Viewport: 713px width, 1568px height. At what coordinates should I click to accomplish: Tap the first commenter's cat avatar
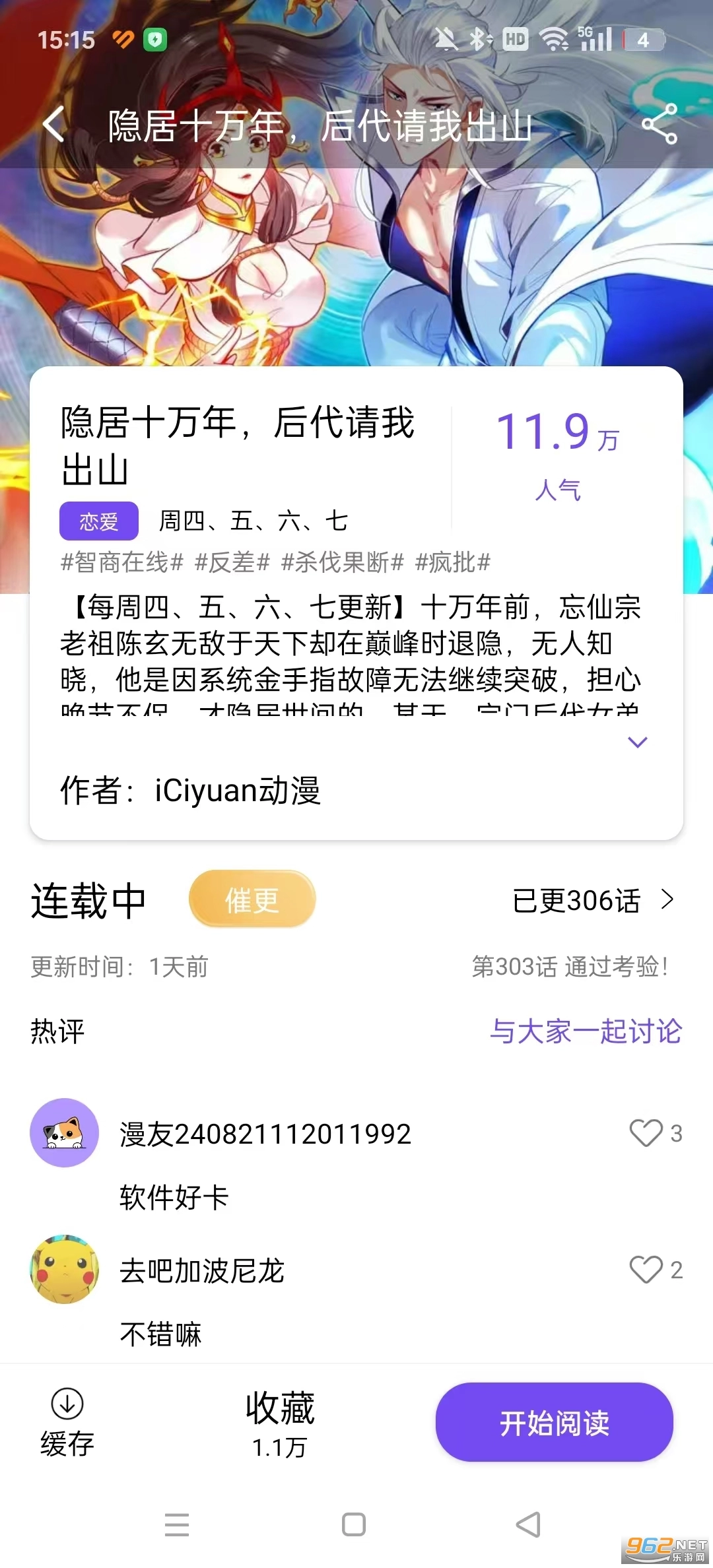pyautogui.click(x=64, y=1133)
